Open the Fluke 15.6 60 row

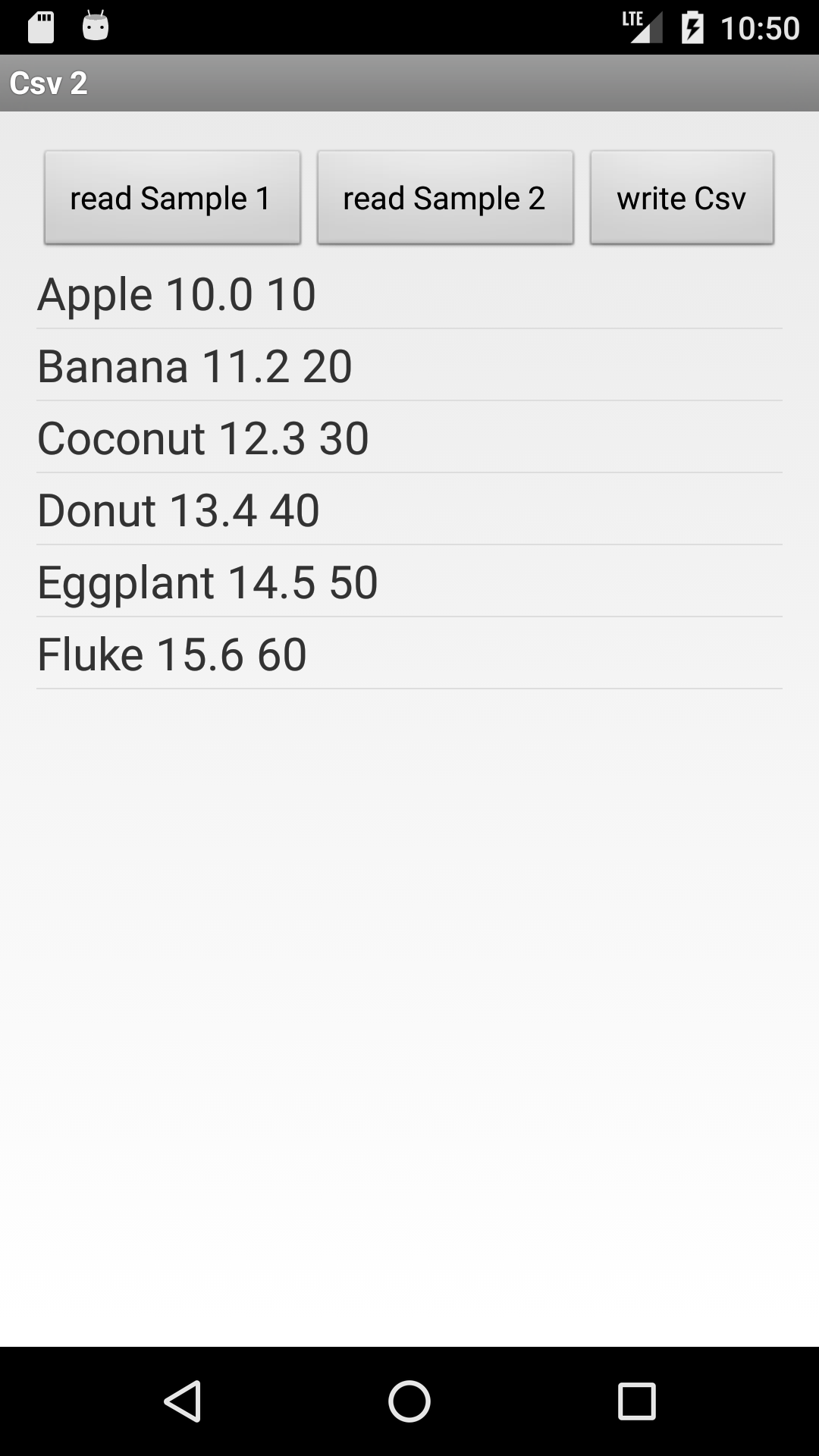[409, 654]
